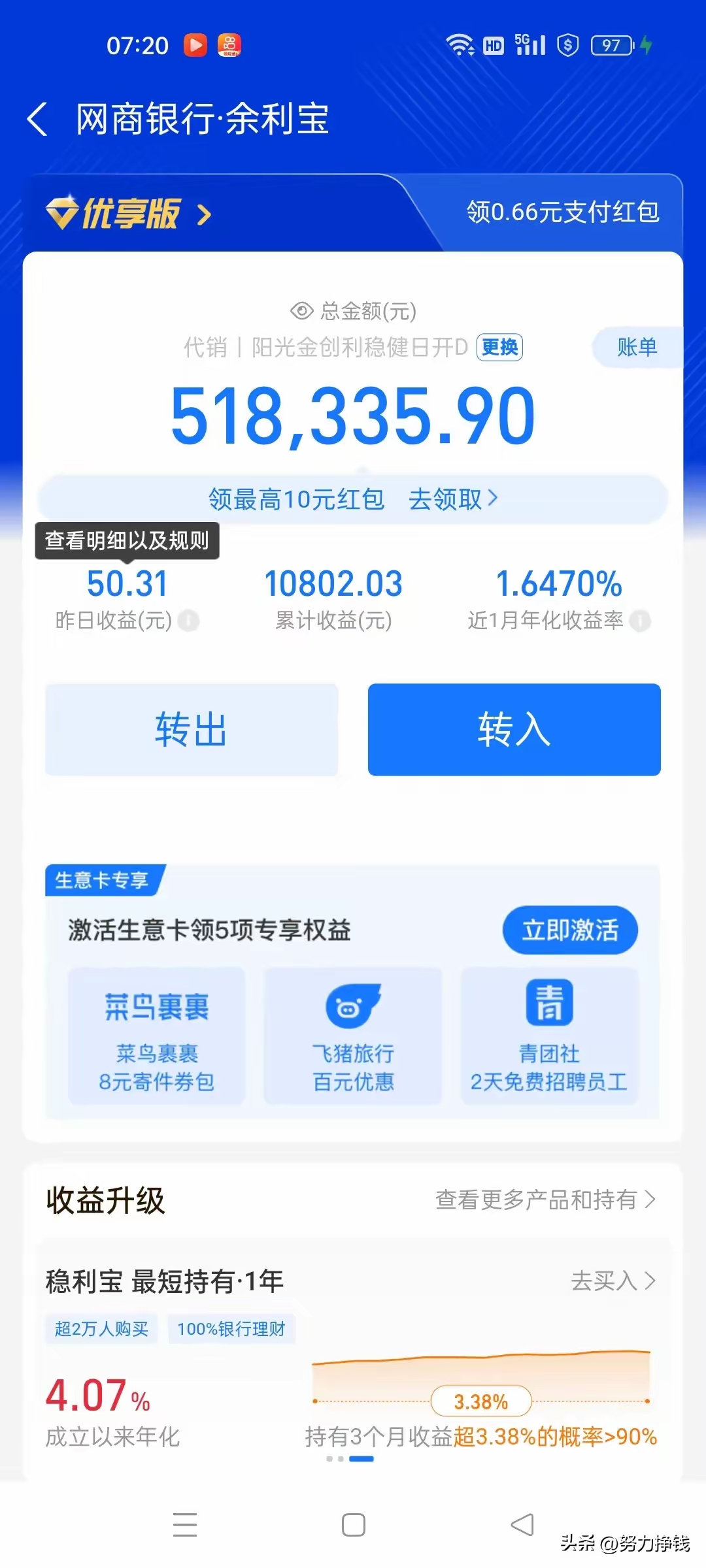The width and height of the screenshot is (706, 1568).
Task: Open the system recent apps menu
Action: (x=185, y=1525)
